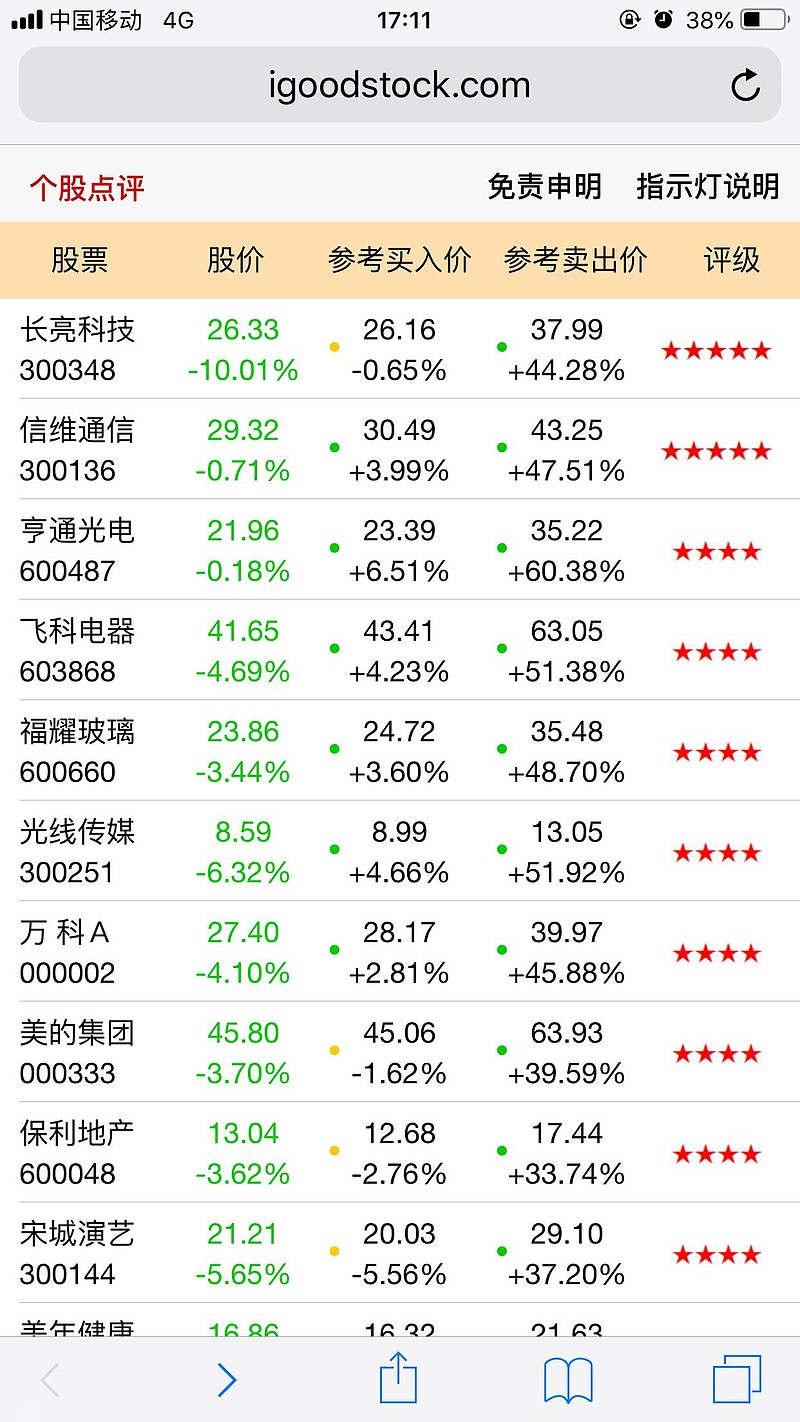Image resolution: width=800 pixels, height=1422 pixels.
Task: Show open Safari tabs
Action: [737, 1381]
